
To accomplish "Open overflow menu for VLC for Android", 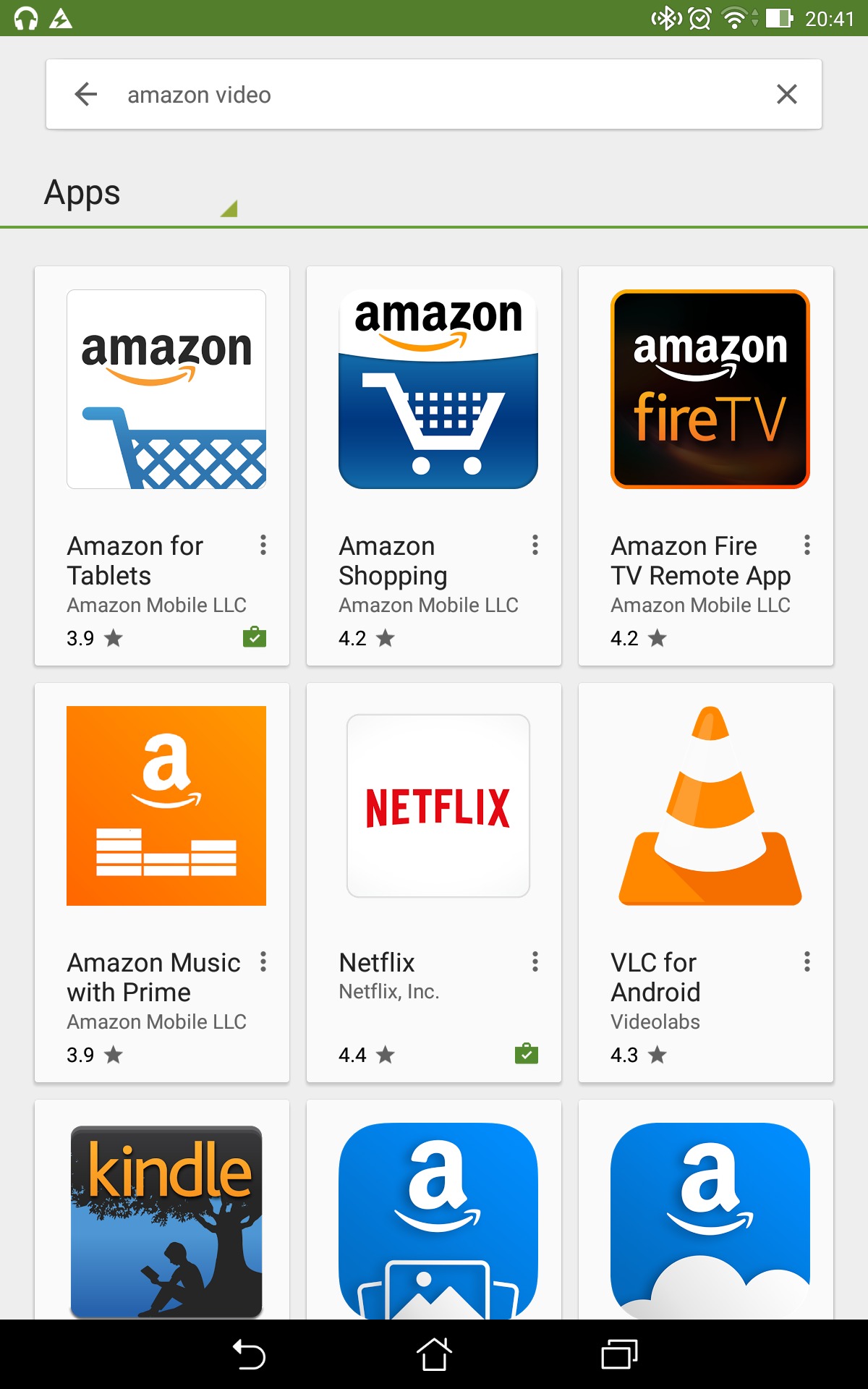I will [807, 961].
